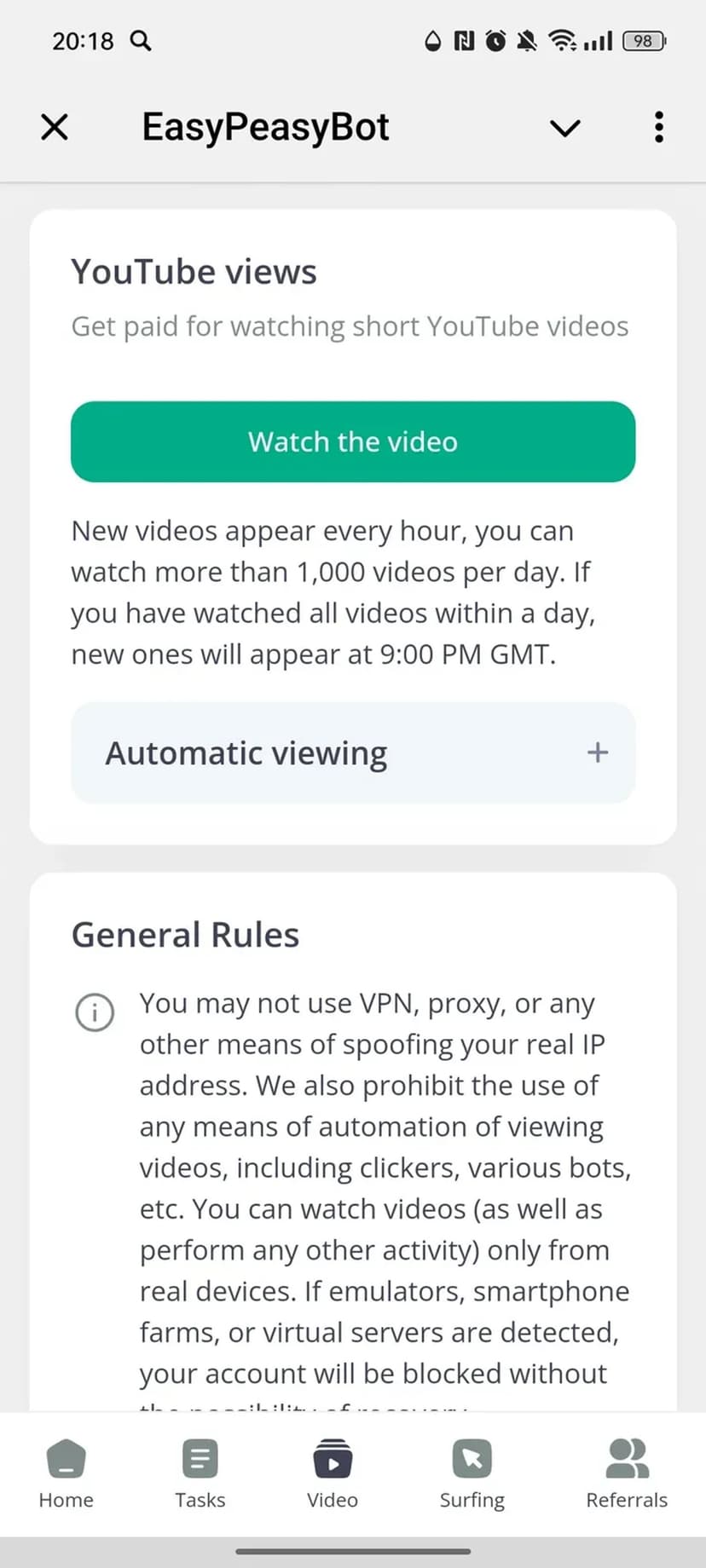Switch to the Tasks tab

click(x=200, y=1473)
